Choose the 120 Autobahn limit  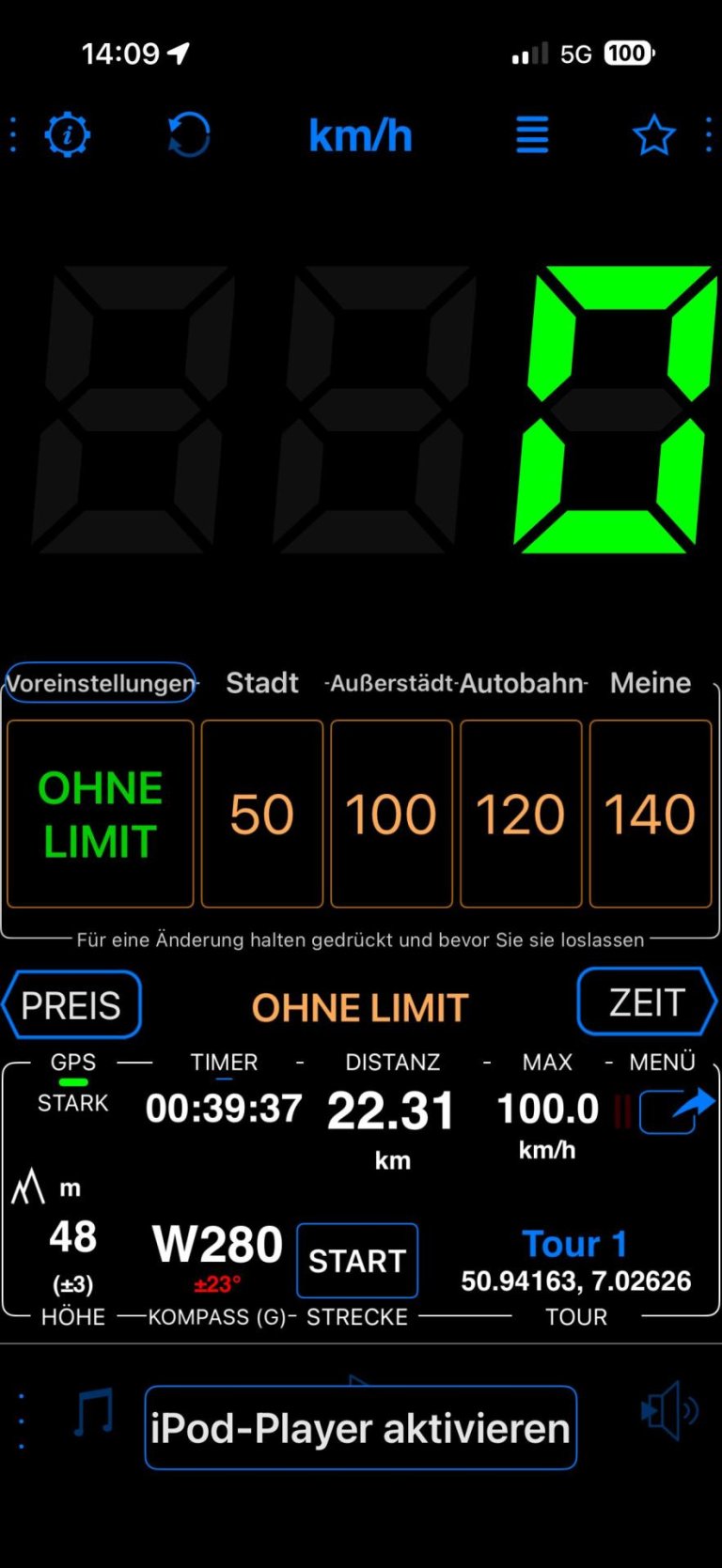point(521,814)
